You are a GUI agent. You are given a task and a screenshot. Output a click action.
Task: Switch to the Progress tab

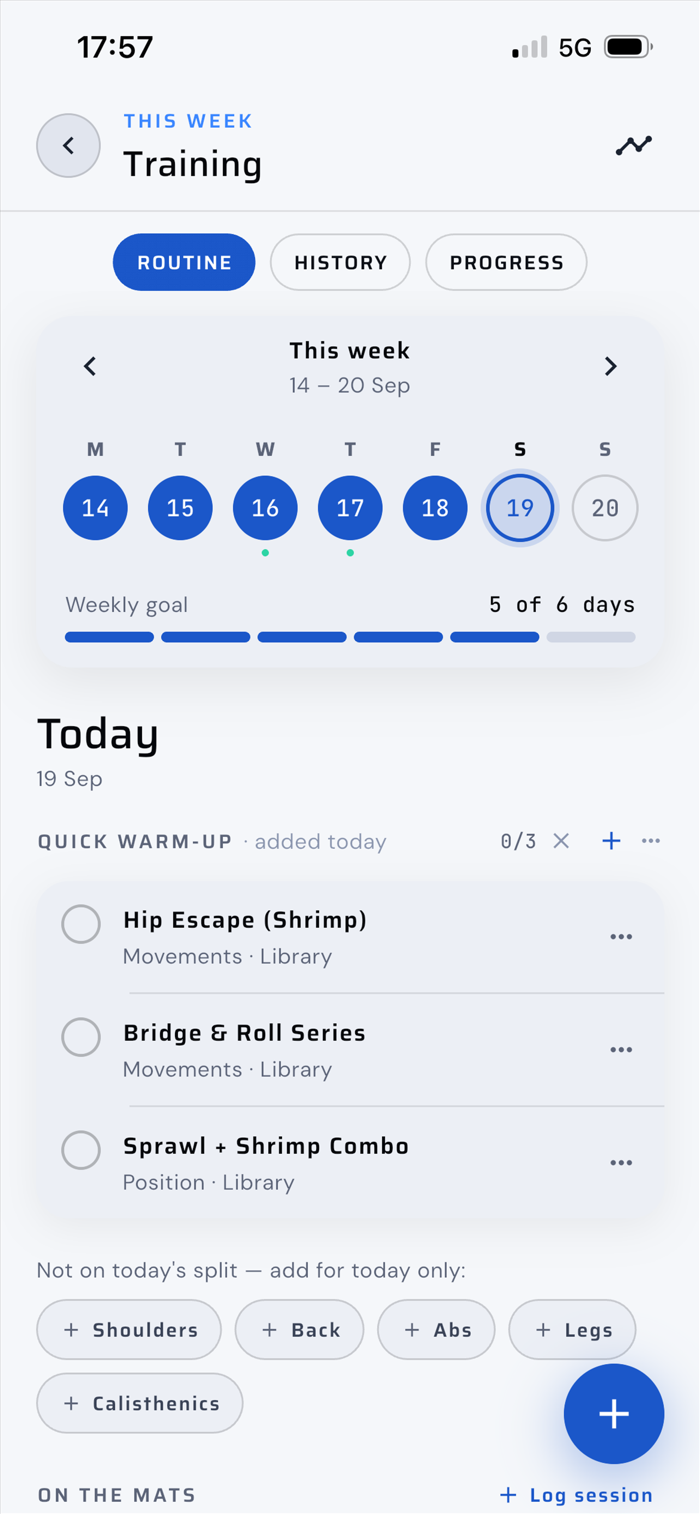coord(506,262)
